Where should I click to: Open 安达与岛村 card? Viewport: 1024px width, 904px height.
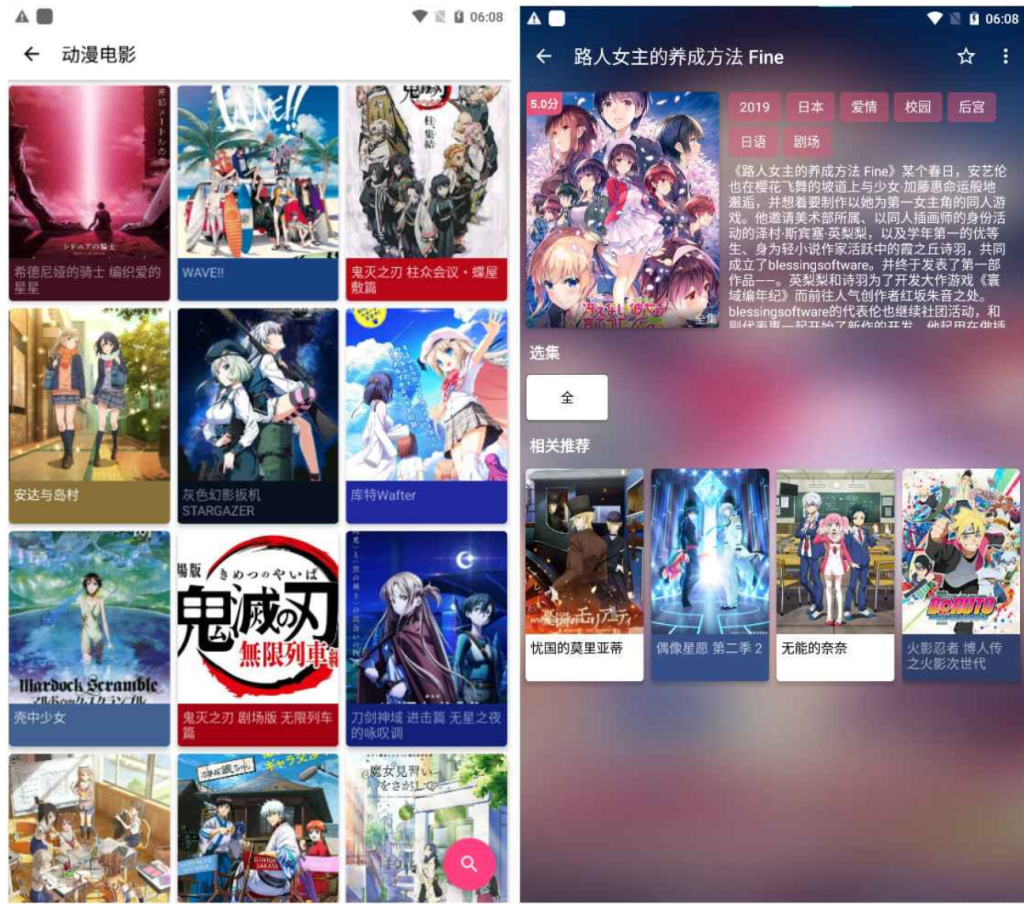point(89,415)
